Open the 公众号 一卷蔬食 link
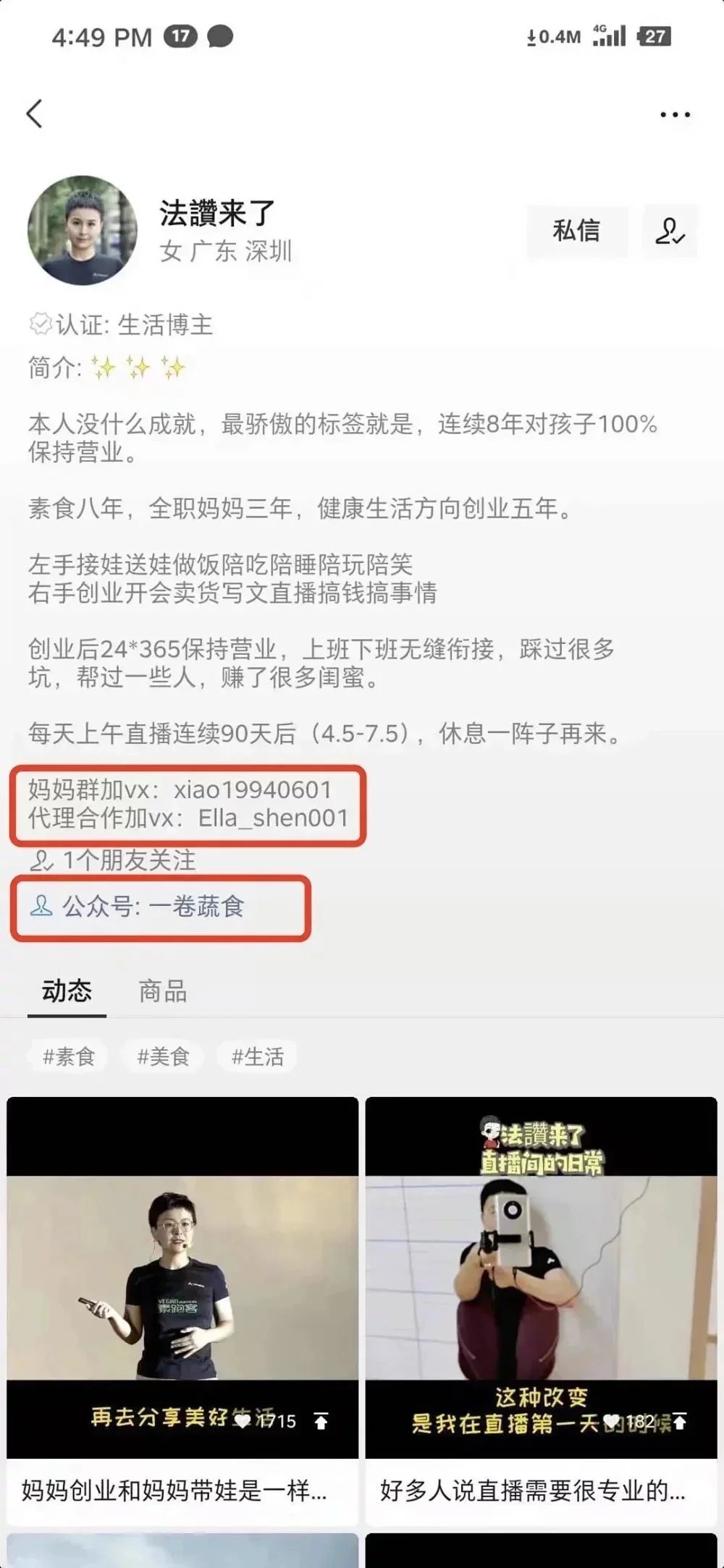Image resolution: width=724 pixels, height=1568 pixels. click(x=153, y=907)
